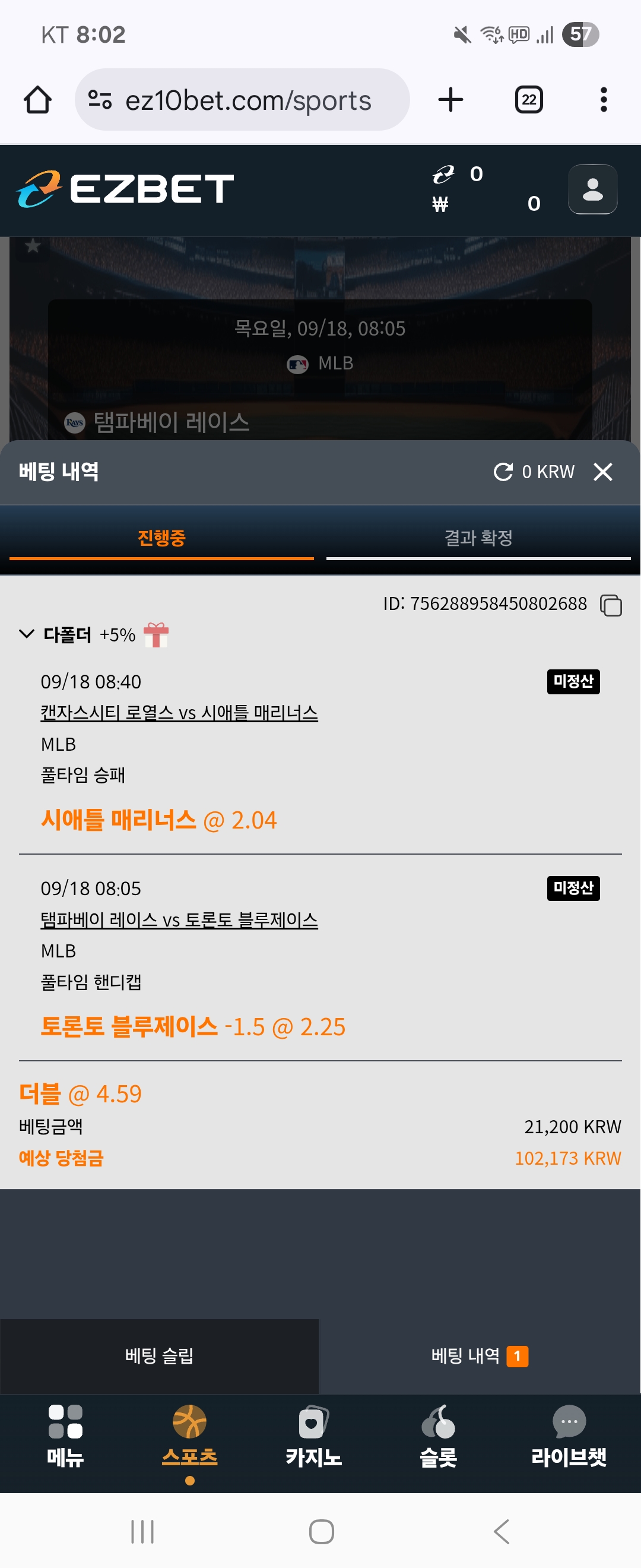Viewport: 641px width, 1568px height.
Task: Switch to the 베팅 슬립 tab
Action: 159,1355
